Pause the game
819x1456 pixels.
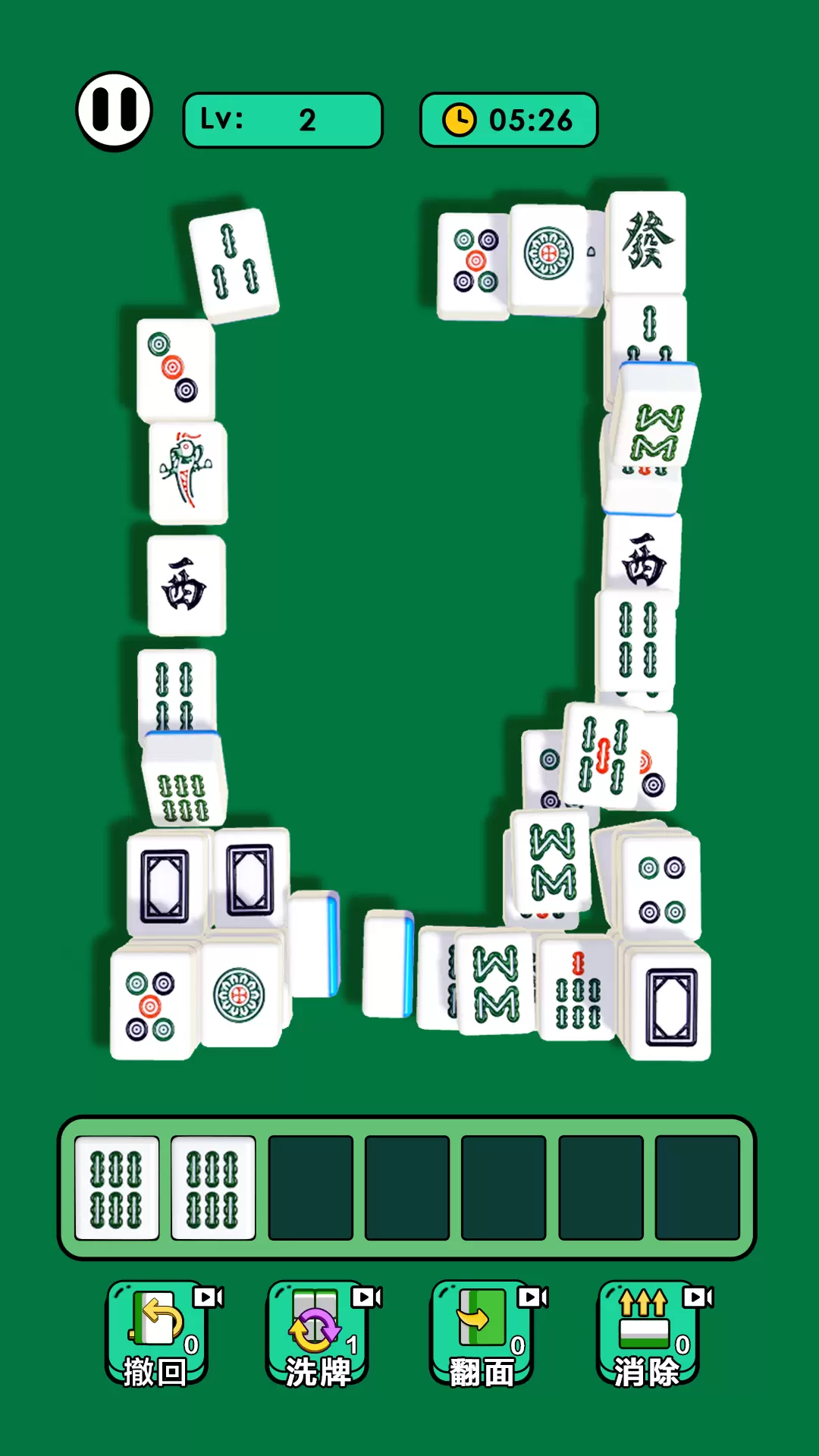click(x=115, y=111)
